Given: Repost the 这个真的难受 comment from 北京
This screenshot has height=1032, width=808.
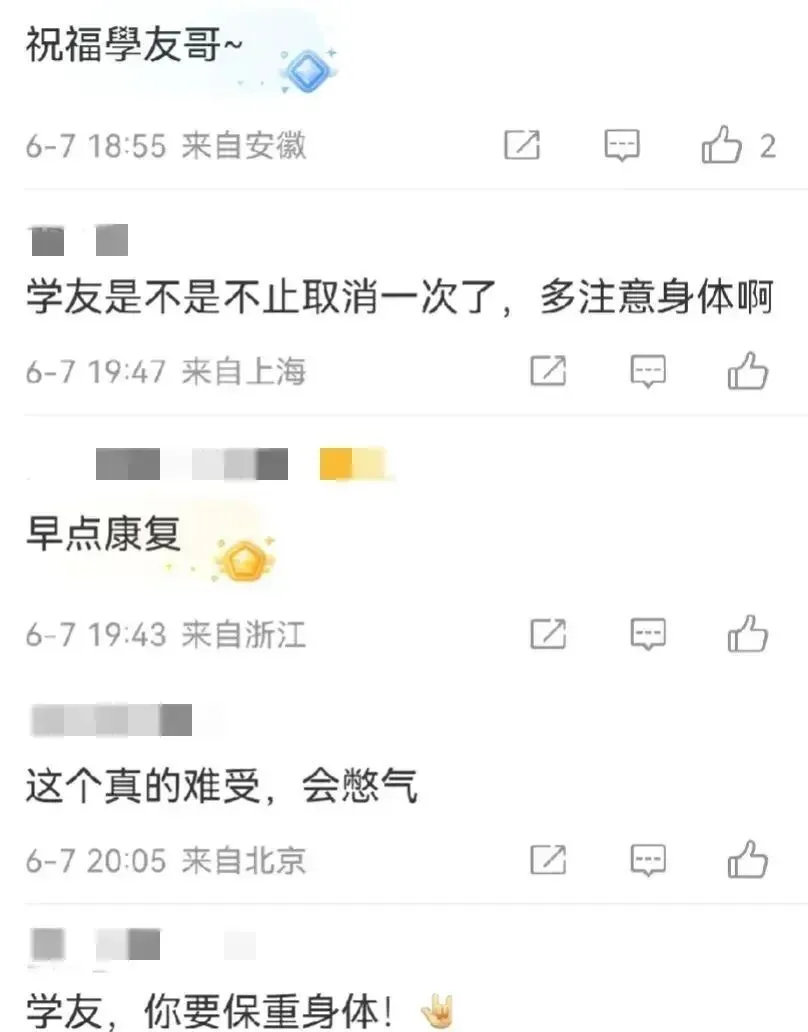Looking at the screenshot, I should [x=547, y=859].
